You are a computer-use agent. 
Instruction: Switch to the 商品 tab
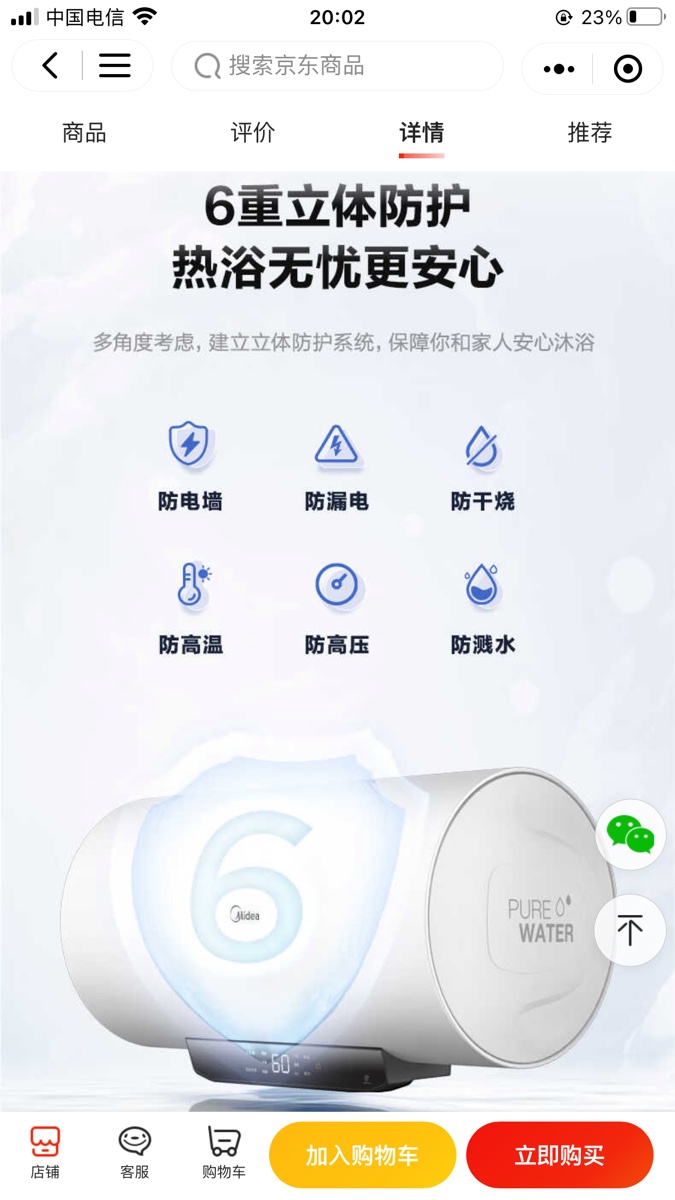click(x=84, y=133)
